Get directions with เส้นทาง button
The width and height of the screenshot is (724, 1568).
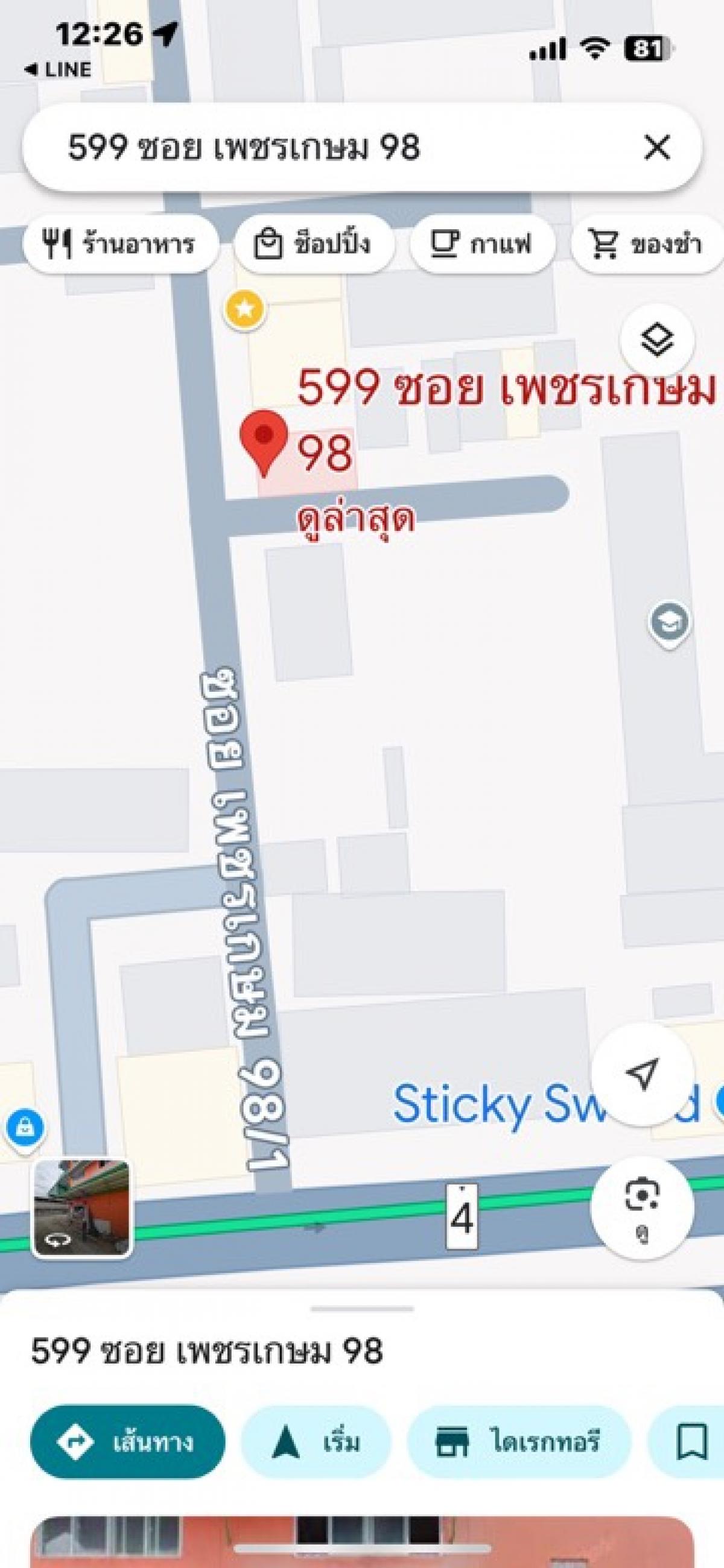[127, 1442]
